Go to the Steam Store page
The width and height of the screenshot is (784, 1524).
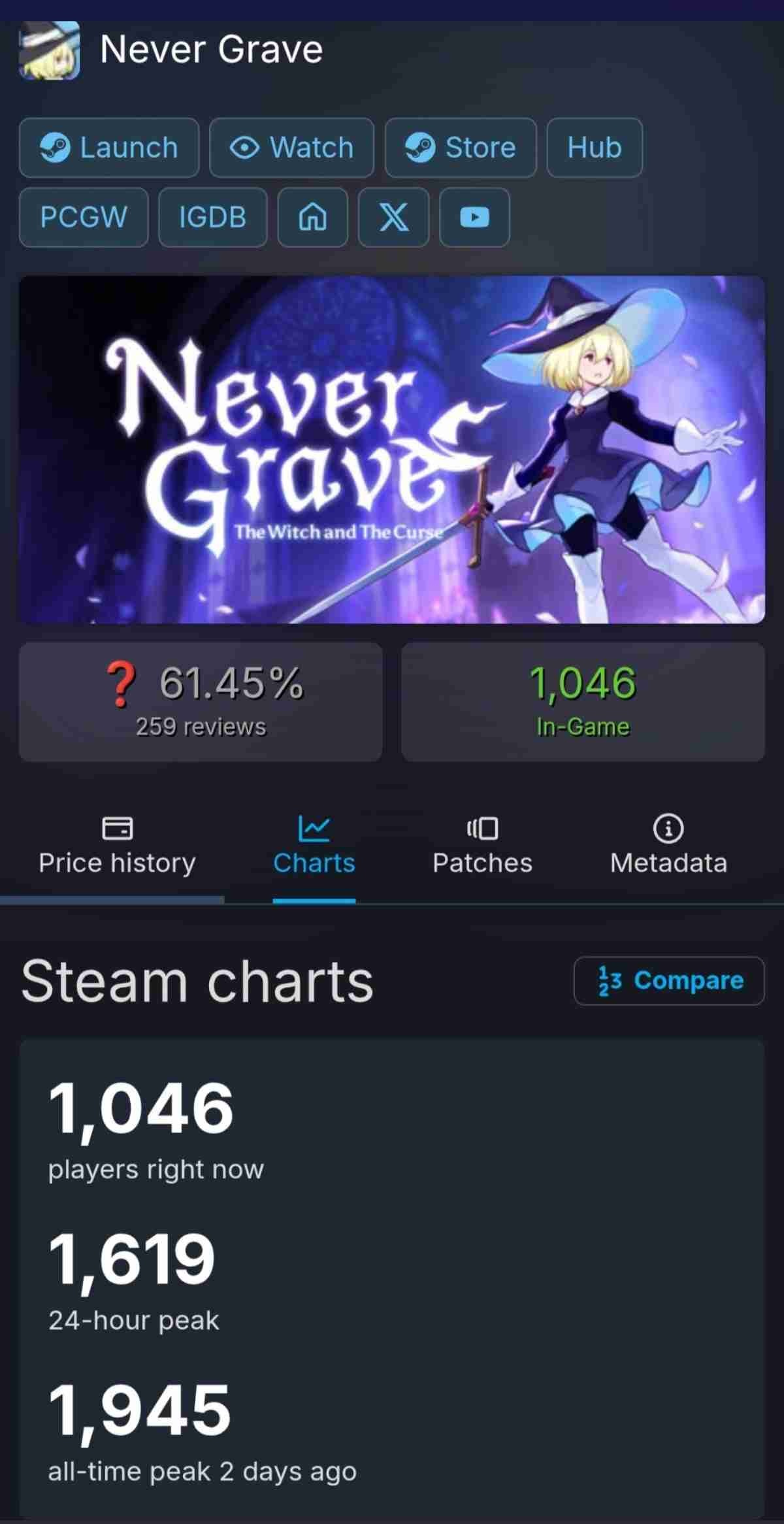[x=461, y=148]
